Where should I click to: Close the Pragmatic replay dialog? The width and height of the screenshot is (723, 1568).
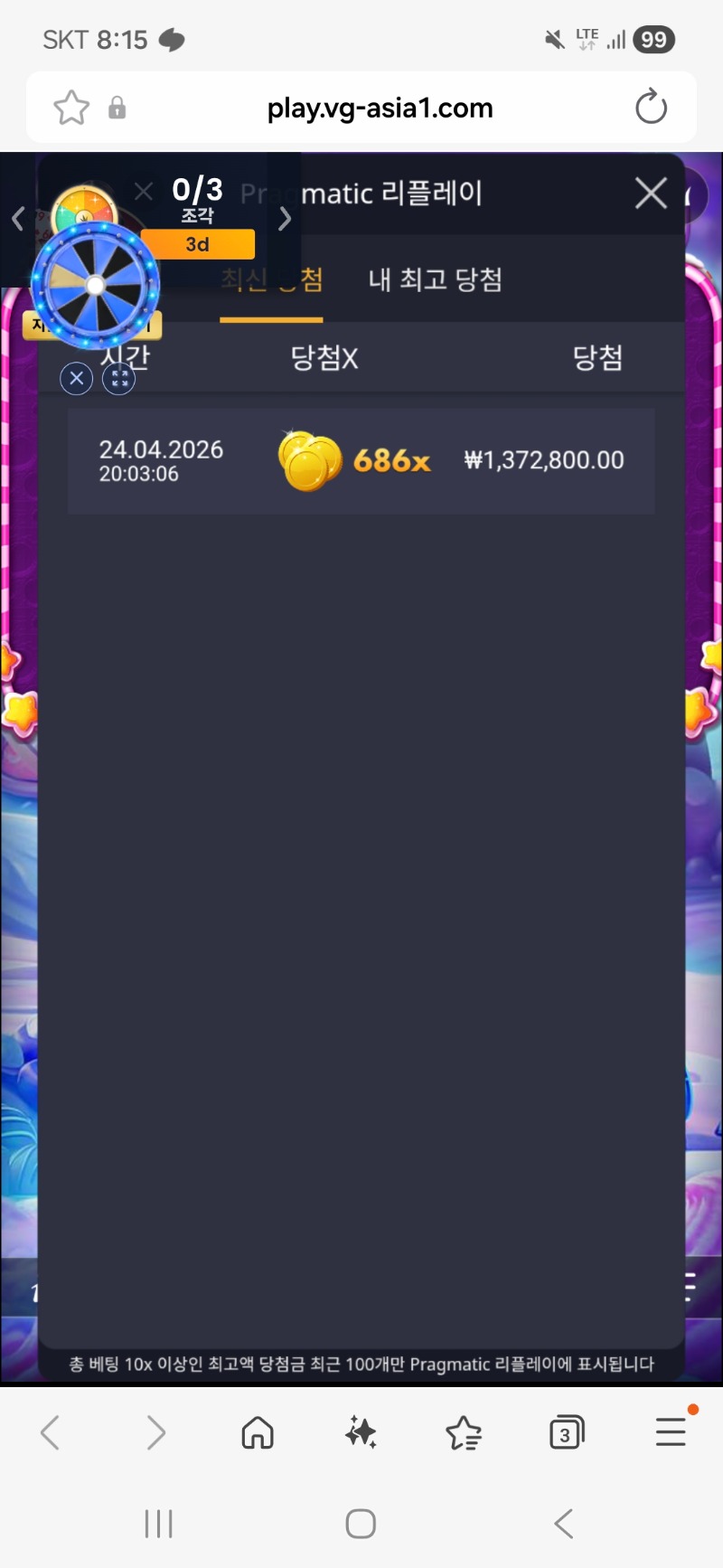click(651, 194)
